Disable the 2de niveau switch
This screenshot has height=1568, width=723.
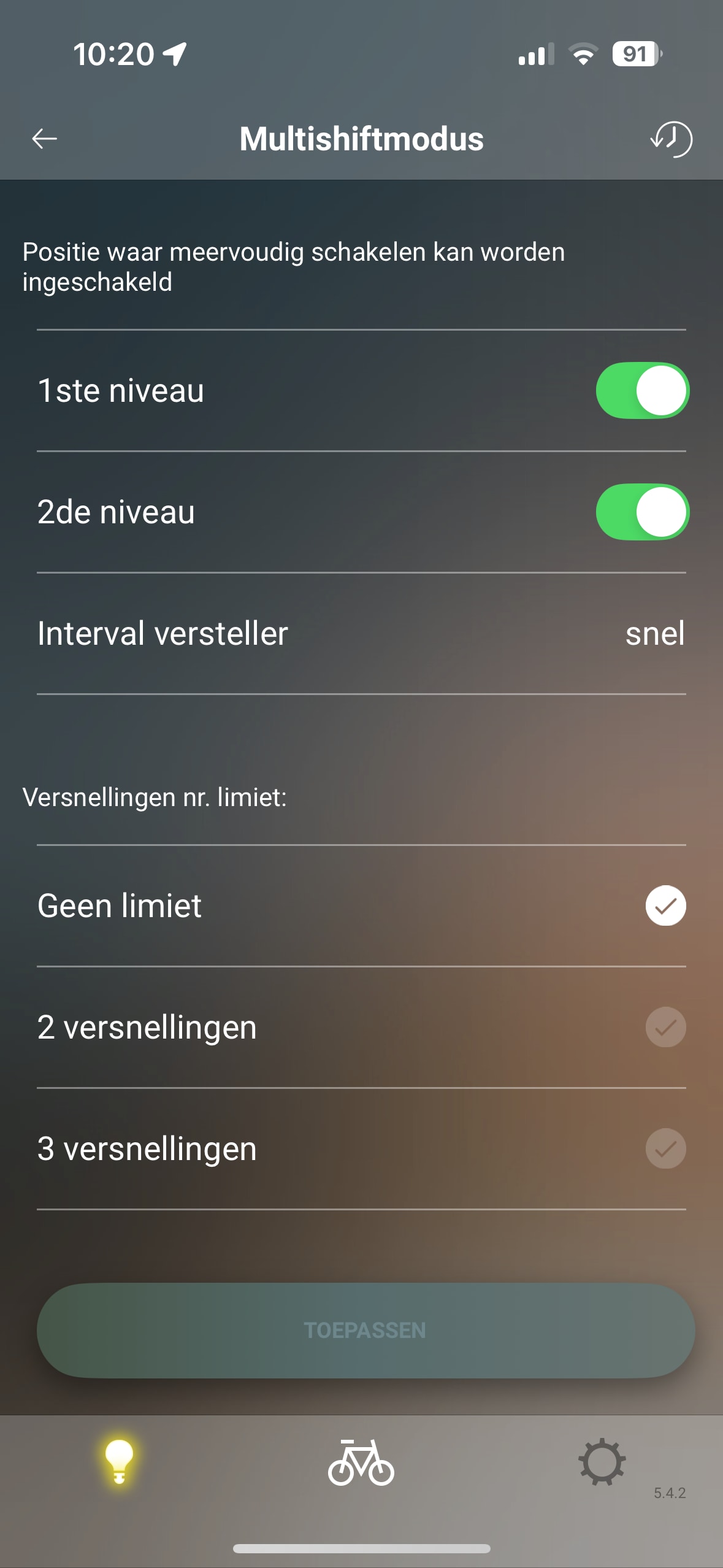[x=642, y=512]
